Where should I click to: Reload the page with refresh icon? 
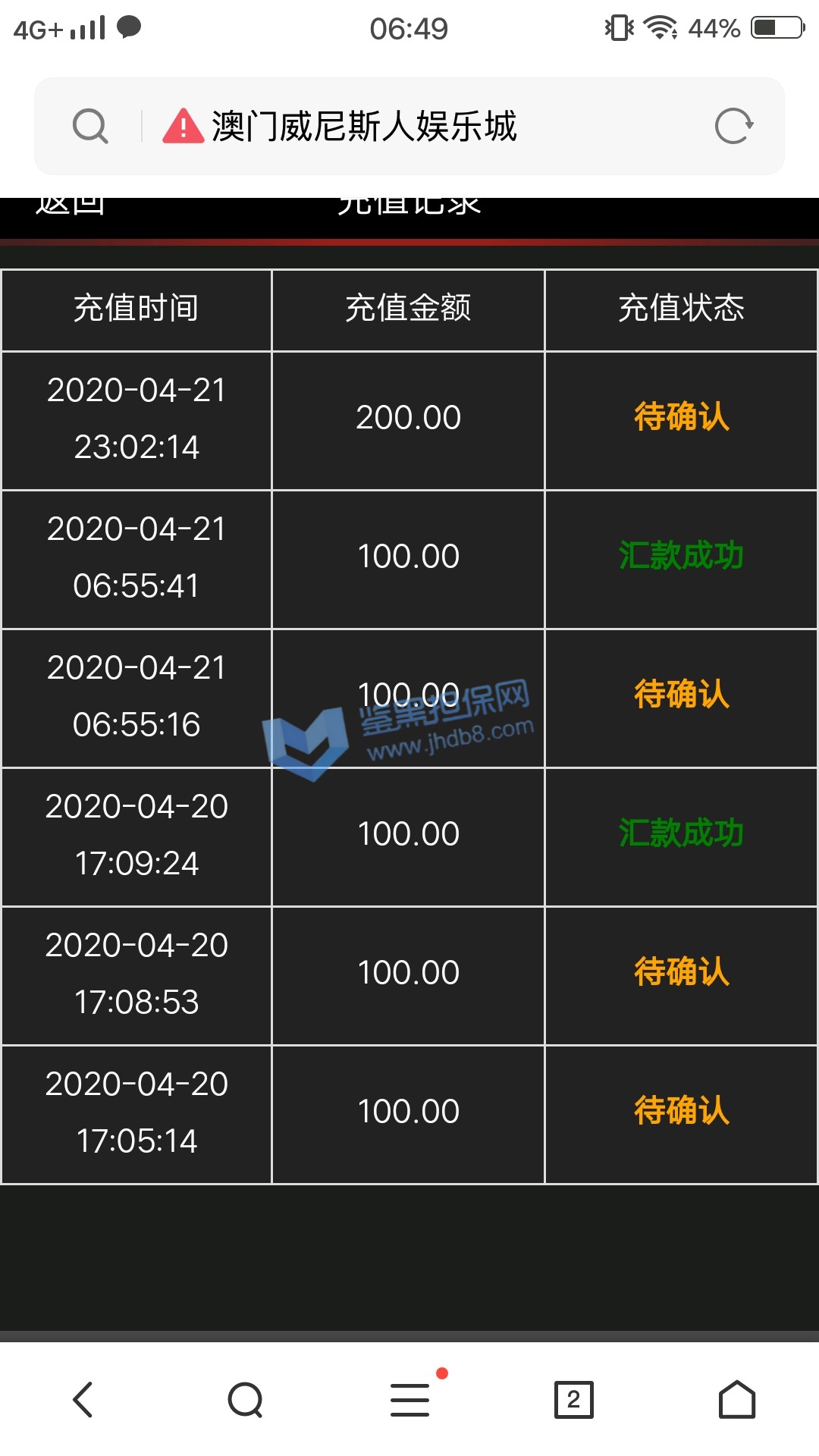pyautogui.click(x=733, y=126)
